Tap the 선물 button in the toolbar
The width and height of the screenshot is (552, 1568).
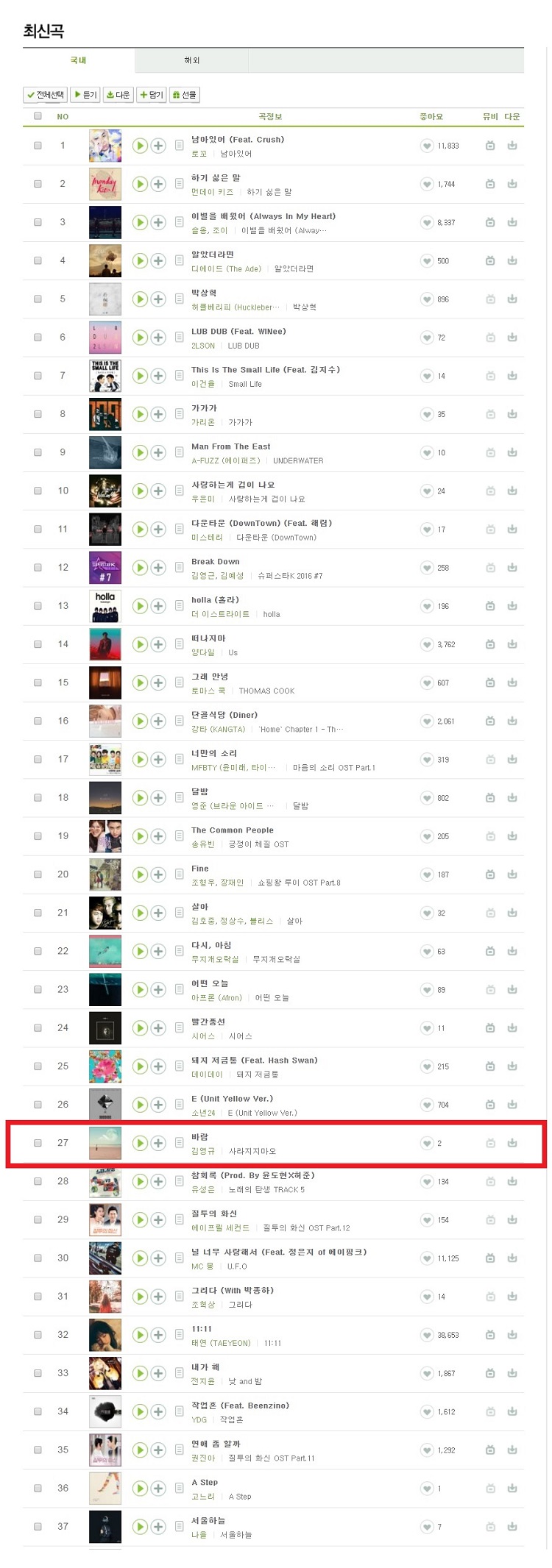coord(184,95)
